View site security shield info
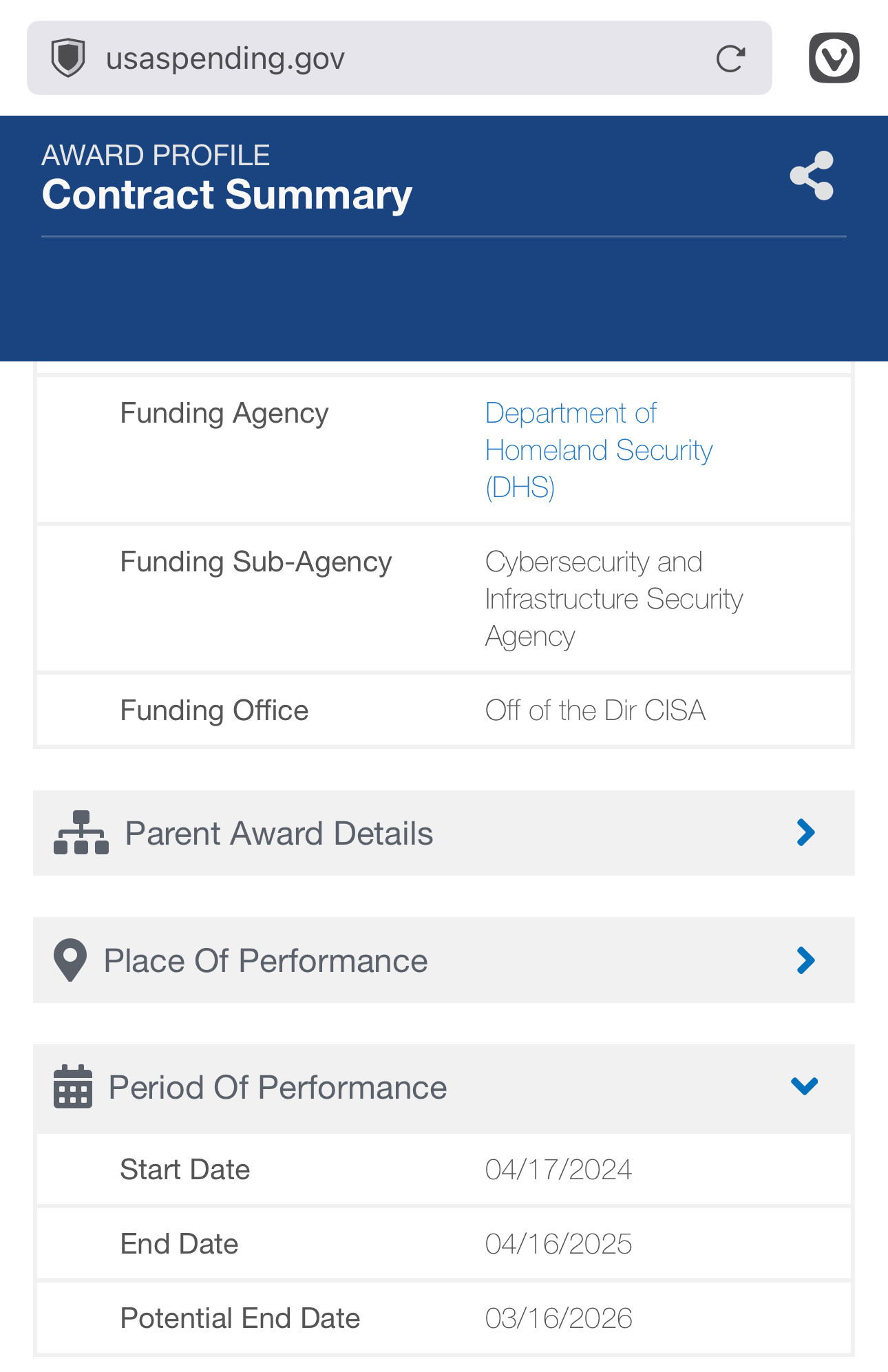This screenshot has width=888, height=1372. click(x=68, y=58)
